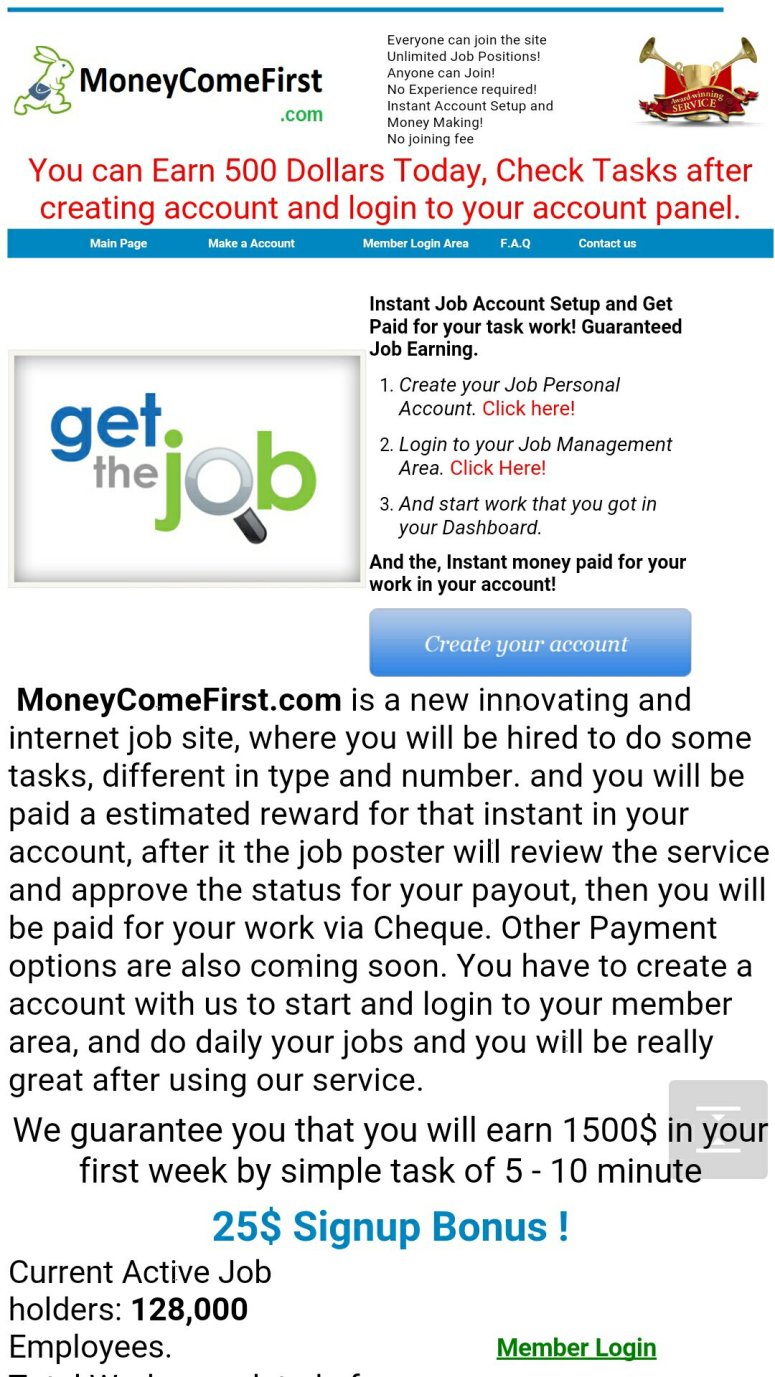Tap 'Click Here!' to login Job Management Area
This screenshot has height=1377, width=775.
click(497, 468)
